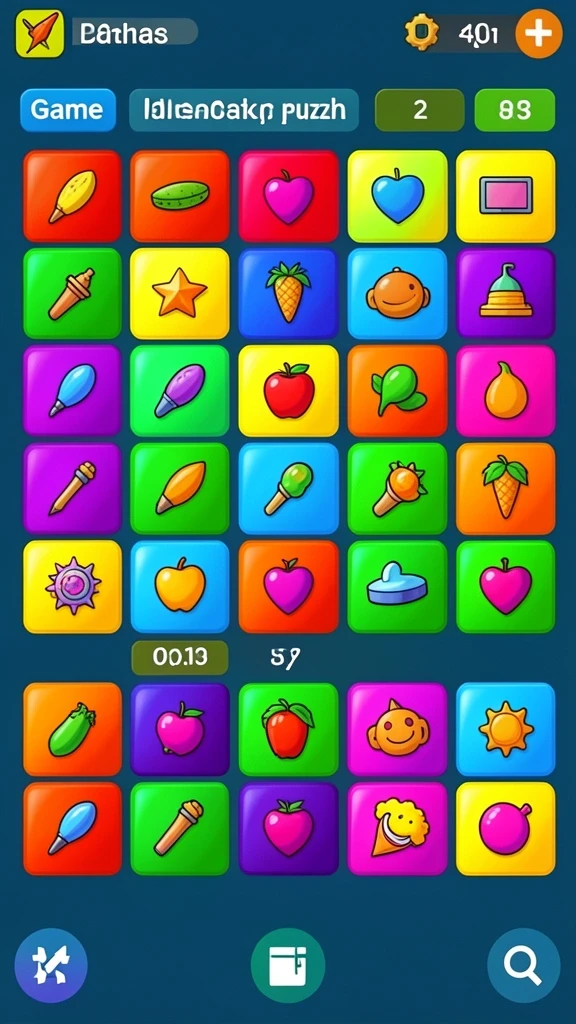576x1024 pixels.
Task: Tap the purple arrows button at the bottom left
Action: click(51, 965)
